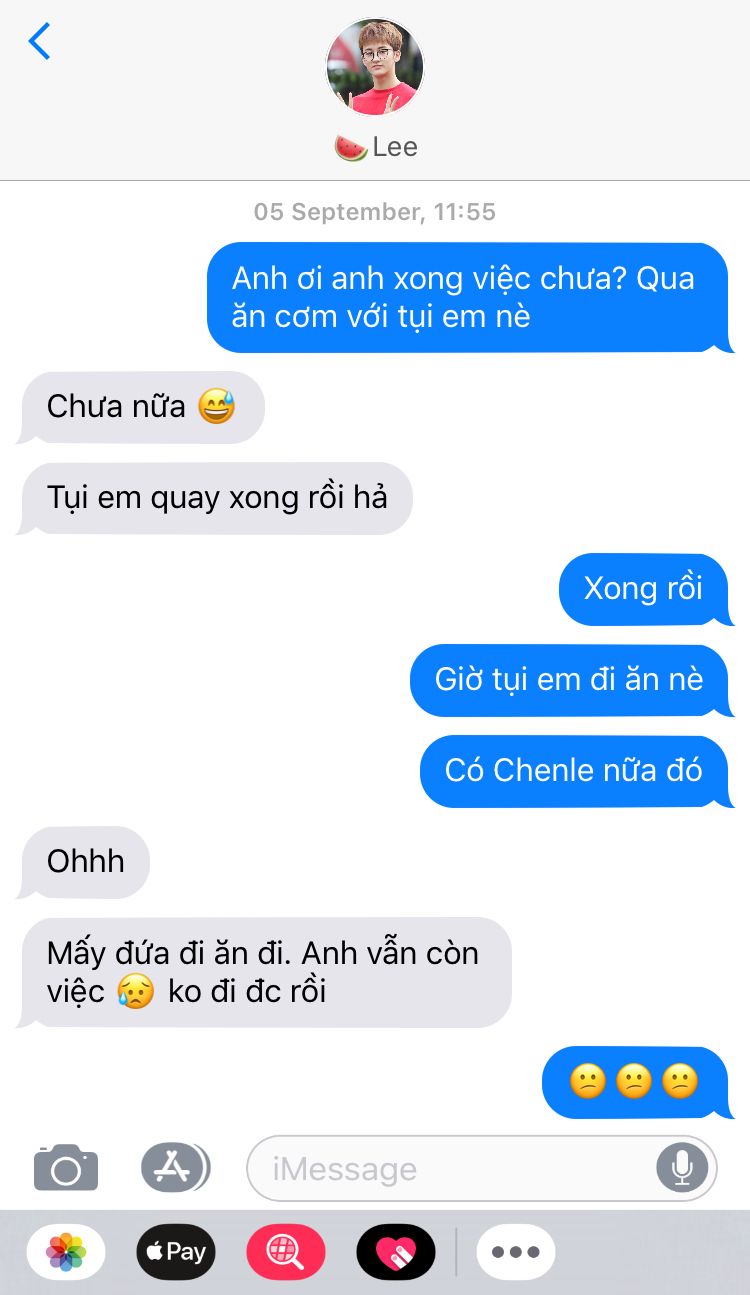
Task: Open the image search app
Action: tap(286, 1251)
